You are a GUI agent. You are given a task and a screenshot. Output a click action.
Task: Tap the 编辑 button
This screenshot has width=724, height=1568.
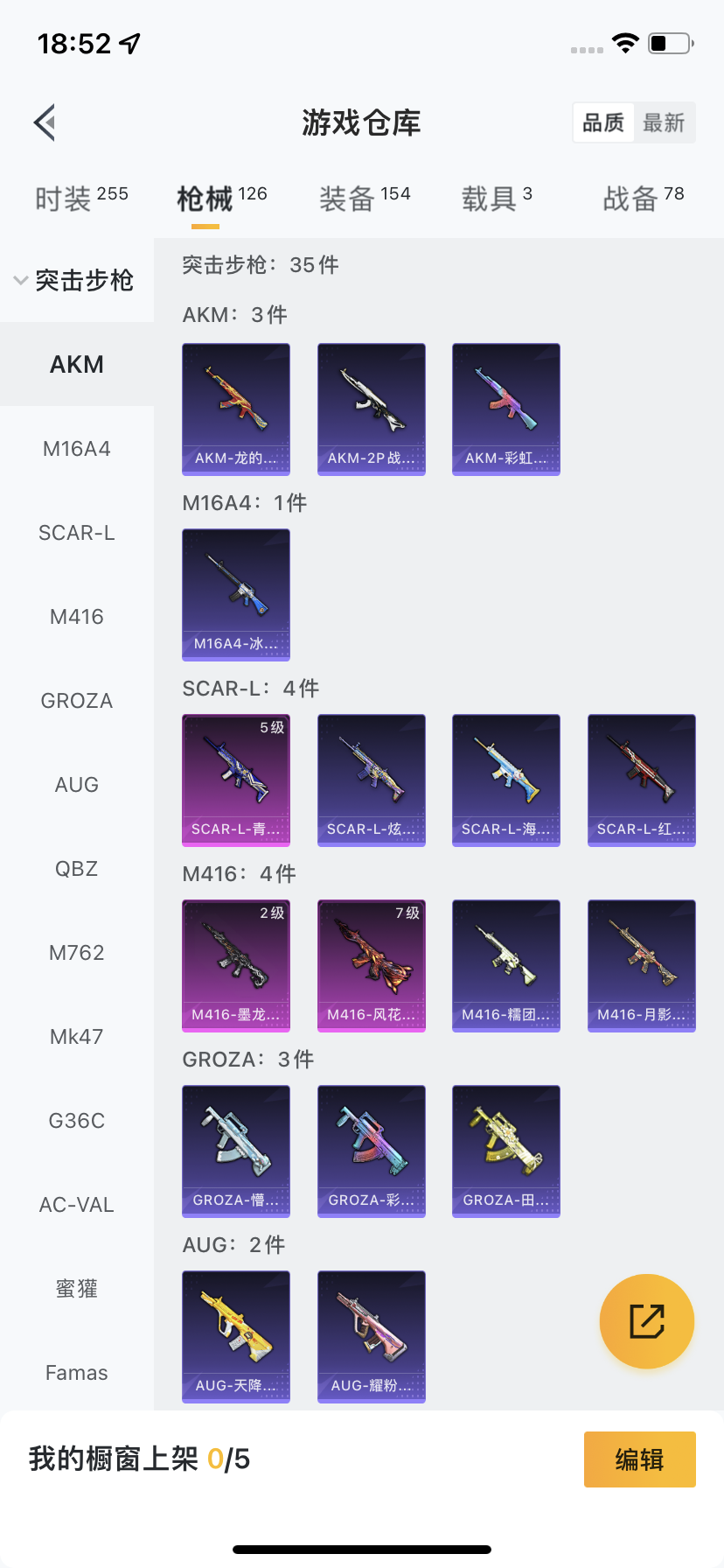tap(640, 1459)
